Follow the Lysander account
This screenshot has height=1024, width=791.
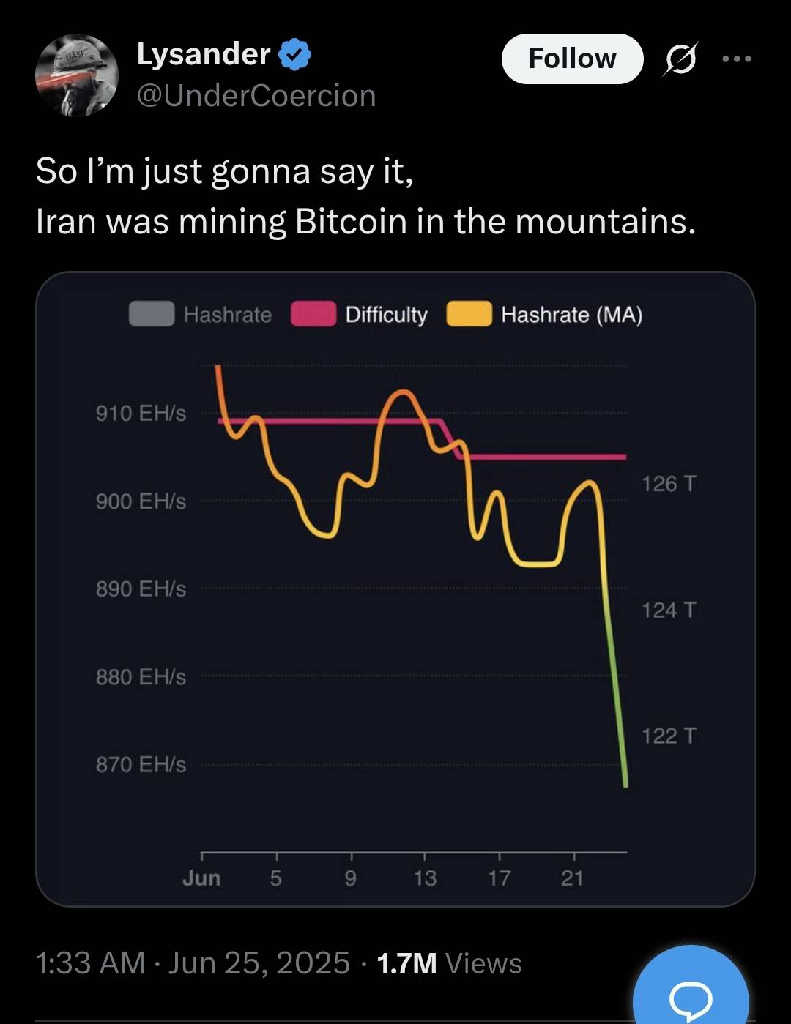(571, 59)
